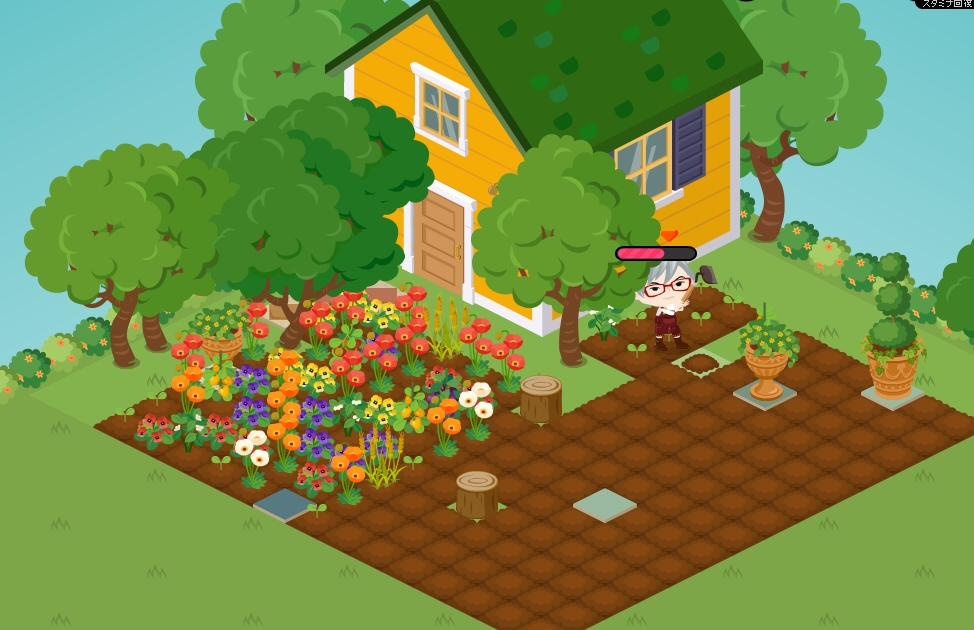This screenshot has width=974, height=630.
Task: Tap the tree stump lower in the field
Action: [x=477, y=494]
